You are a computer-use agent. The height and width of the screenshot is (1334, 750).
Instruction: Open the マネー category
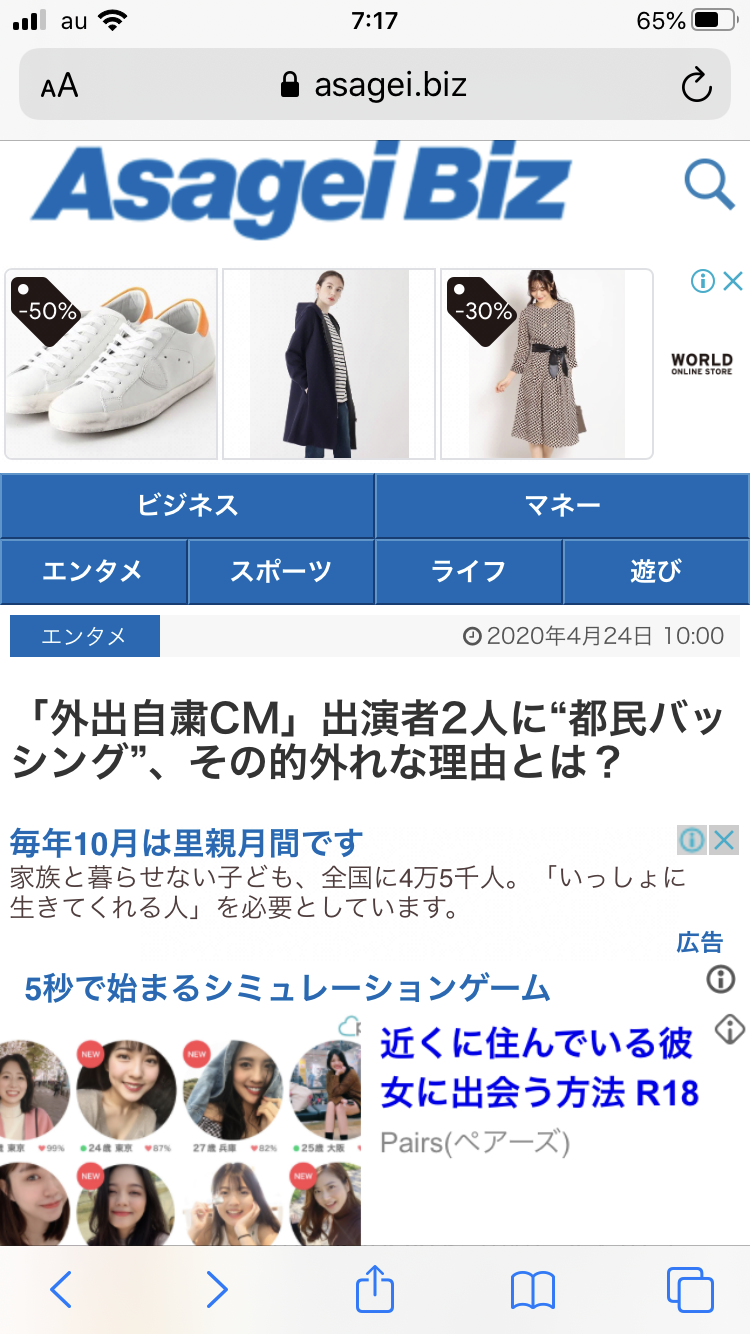(x=562, y=506)
